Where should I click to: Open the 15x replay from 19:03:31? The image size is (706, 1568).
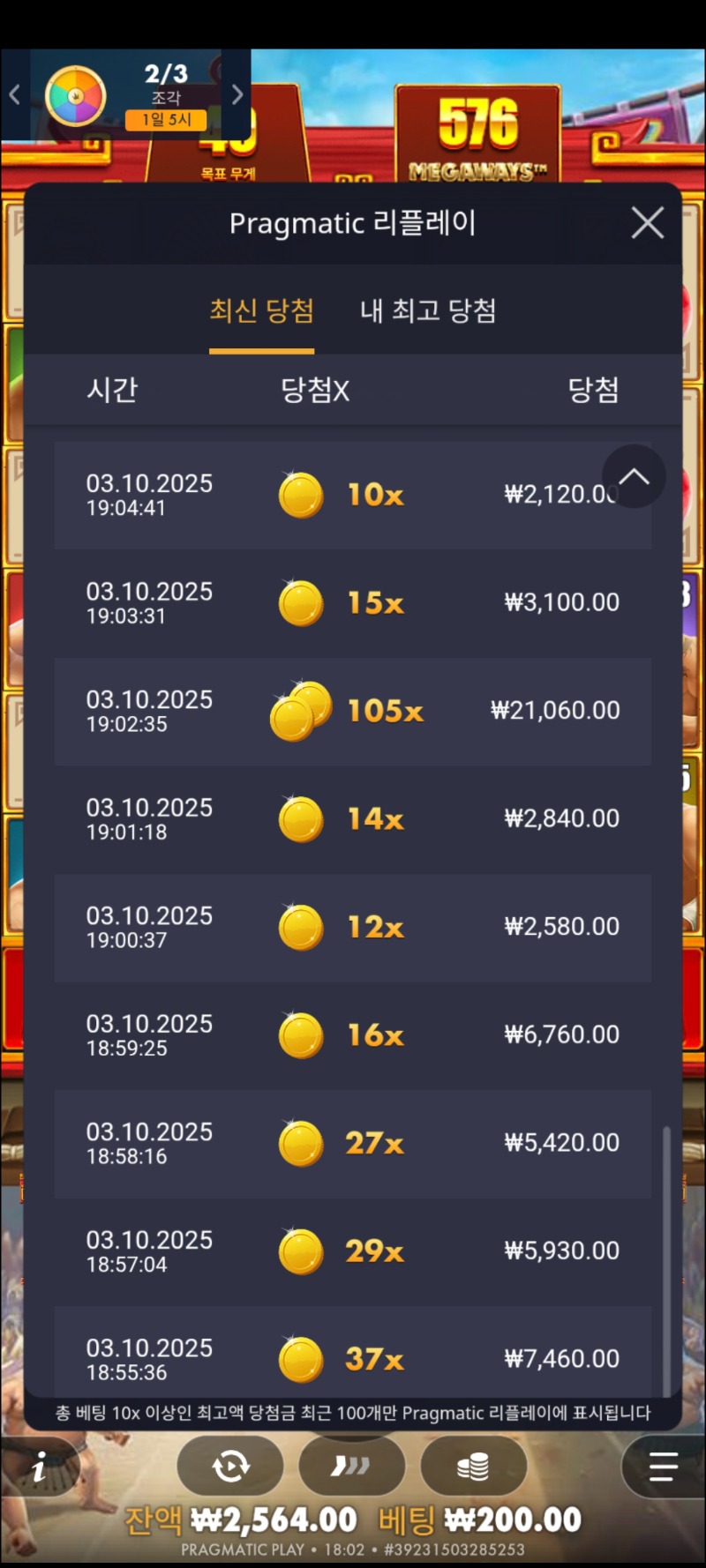[353, 603]
